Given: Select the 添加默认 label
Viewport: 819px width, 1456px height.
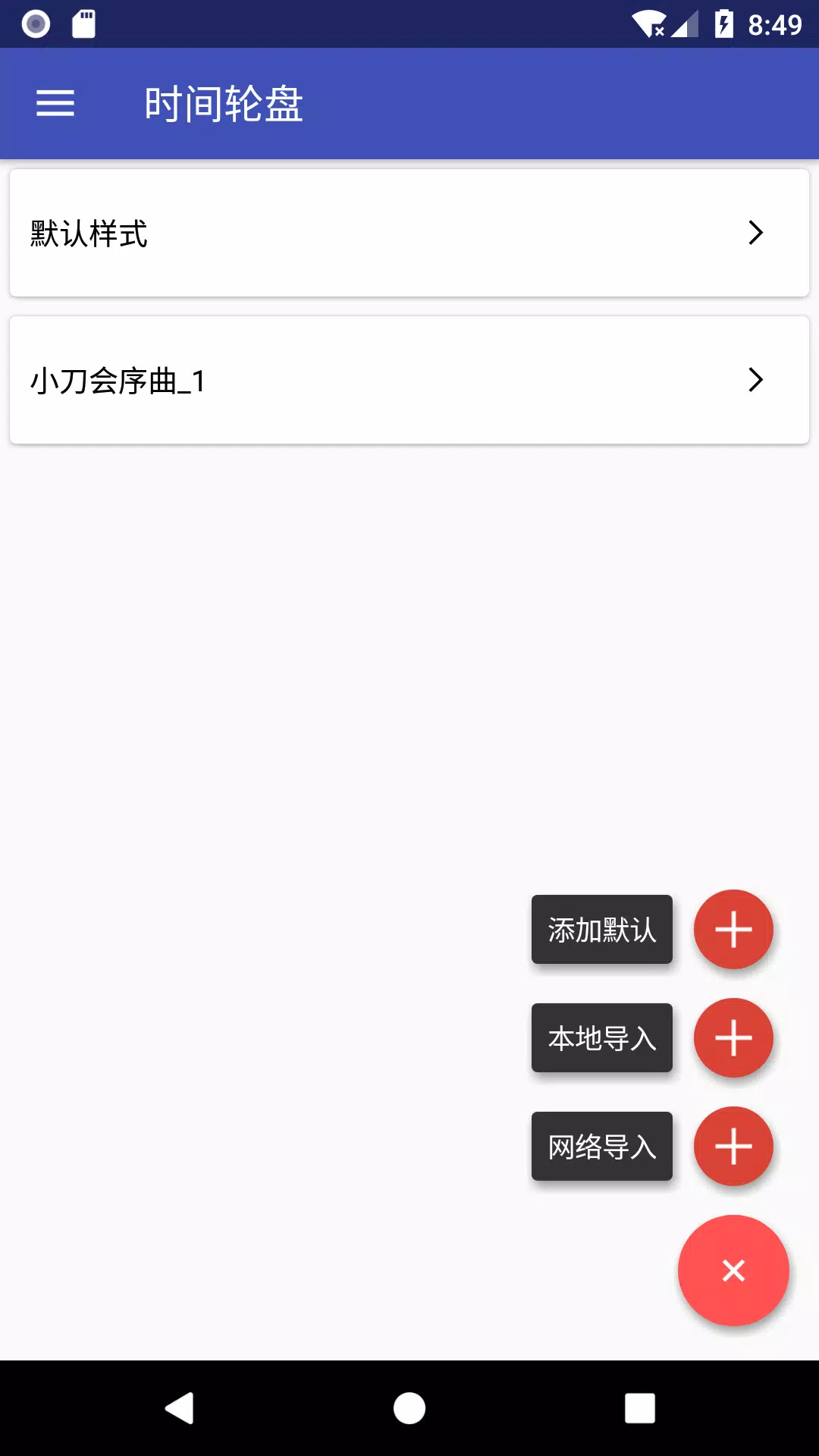Looking at the screenshot, I should [601, 929].
